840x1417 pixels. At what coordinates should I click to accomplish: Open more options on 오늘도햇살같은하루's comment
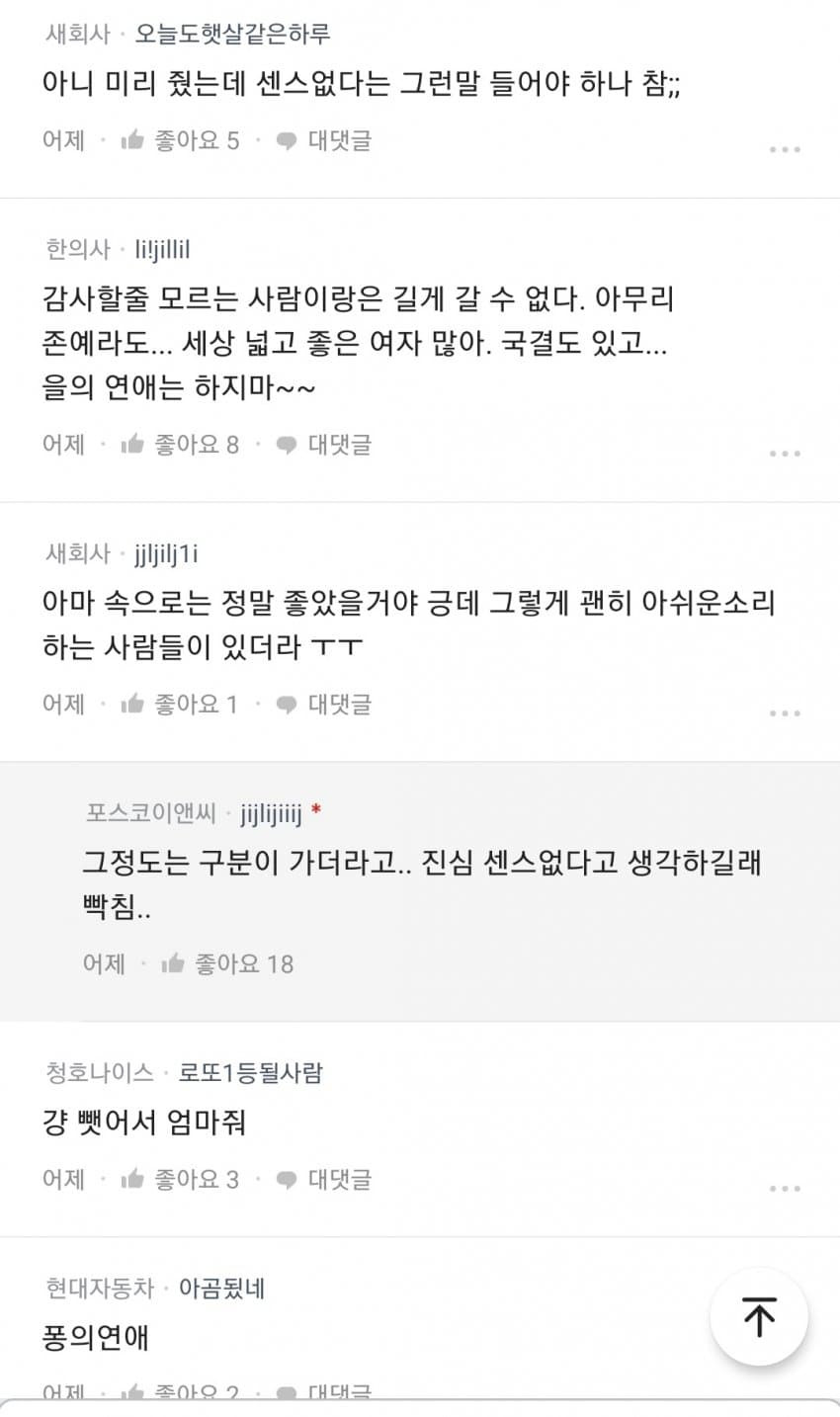tap(784, 149)
